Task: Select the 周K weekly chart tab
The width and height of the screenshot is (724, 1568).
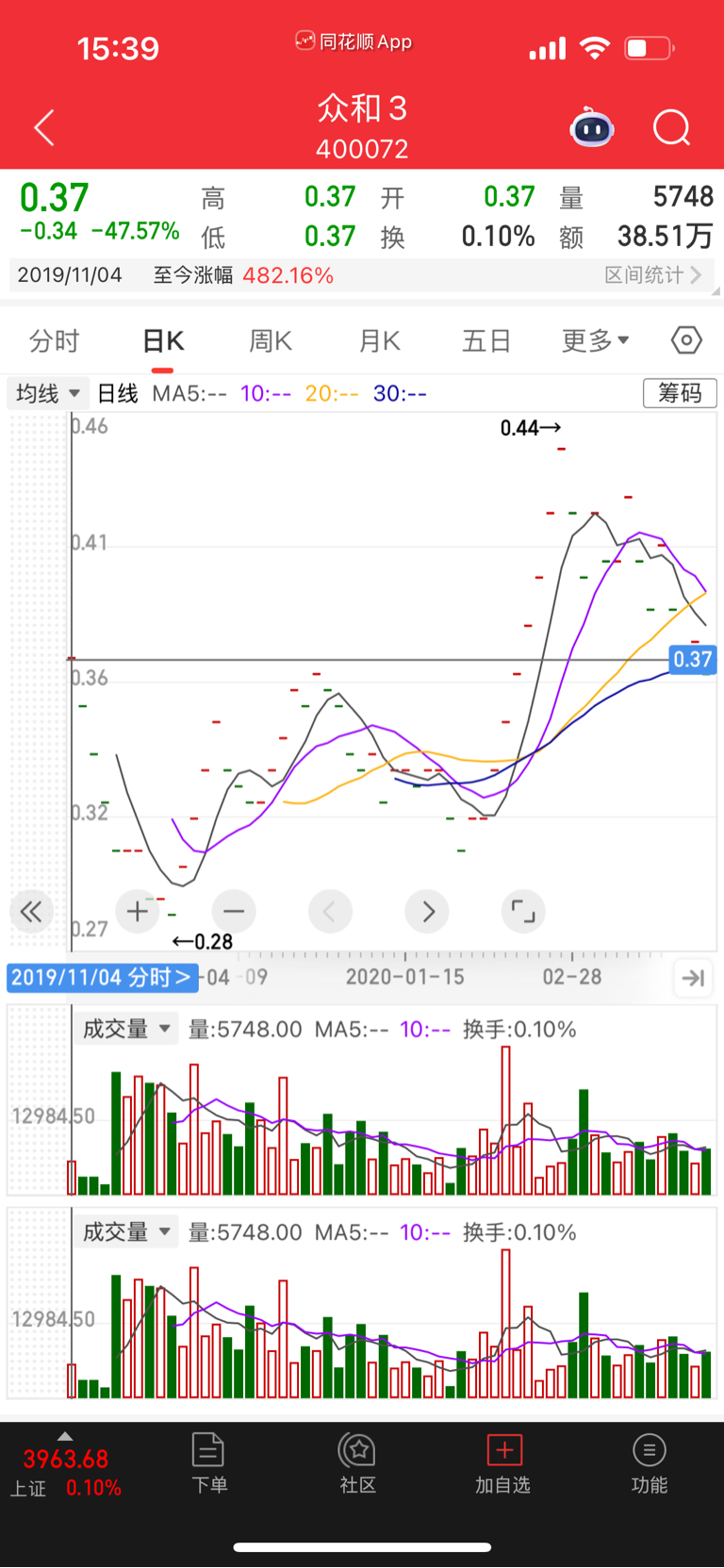Action: pos(271,341)
